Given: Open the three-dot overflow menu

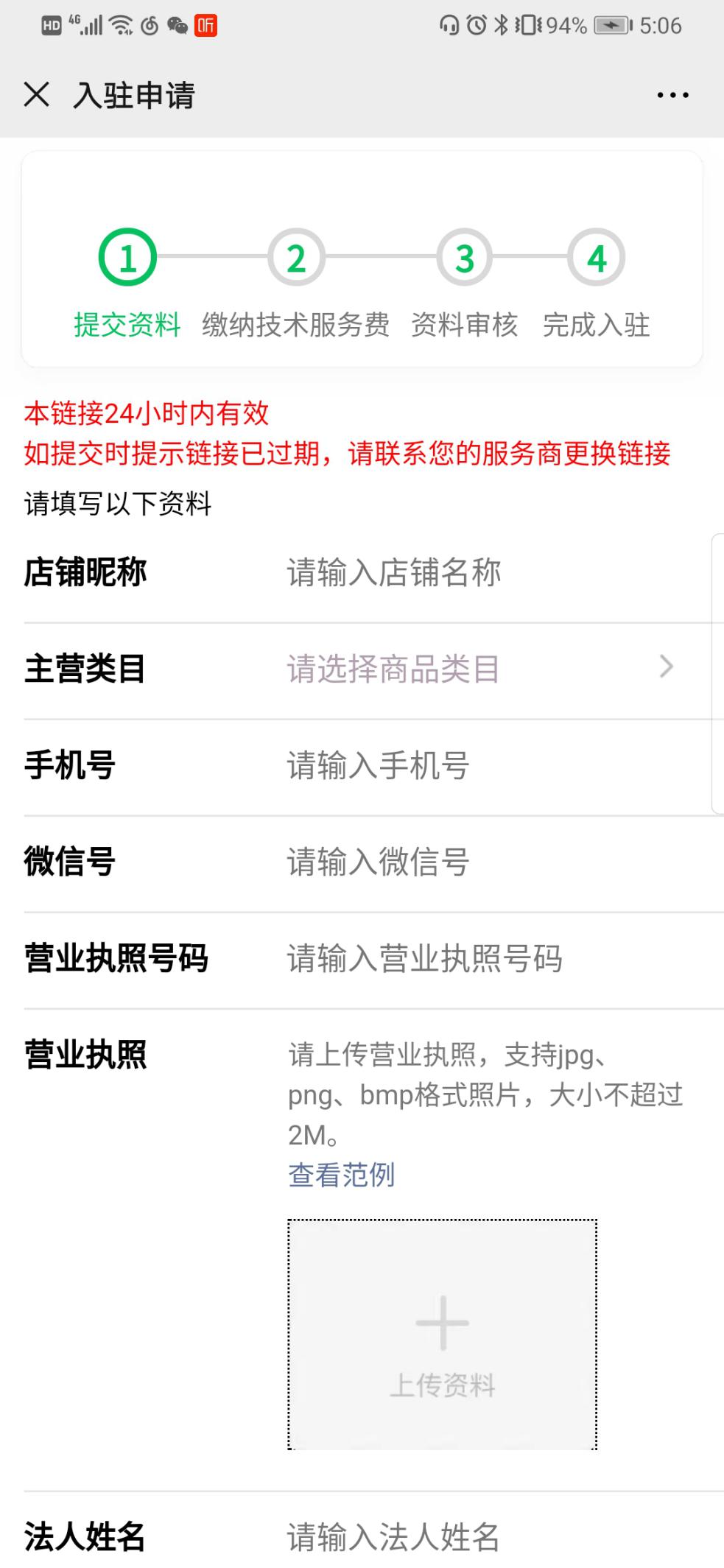Looking at the screenshot, I should tap(672, 95).
